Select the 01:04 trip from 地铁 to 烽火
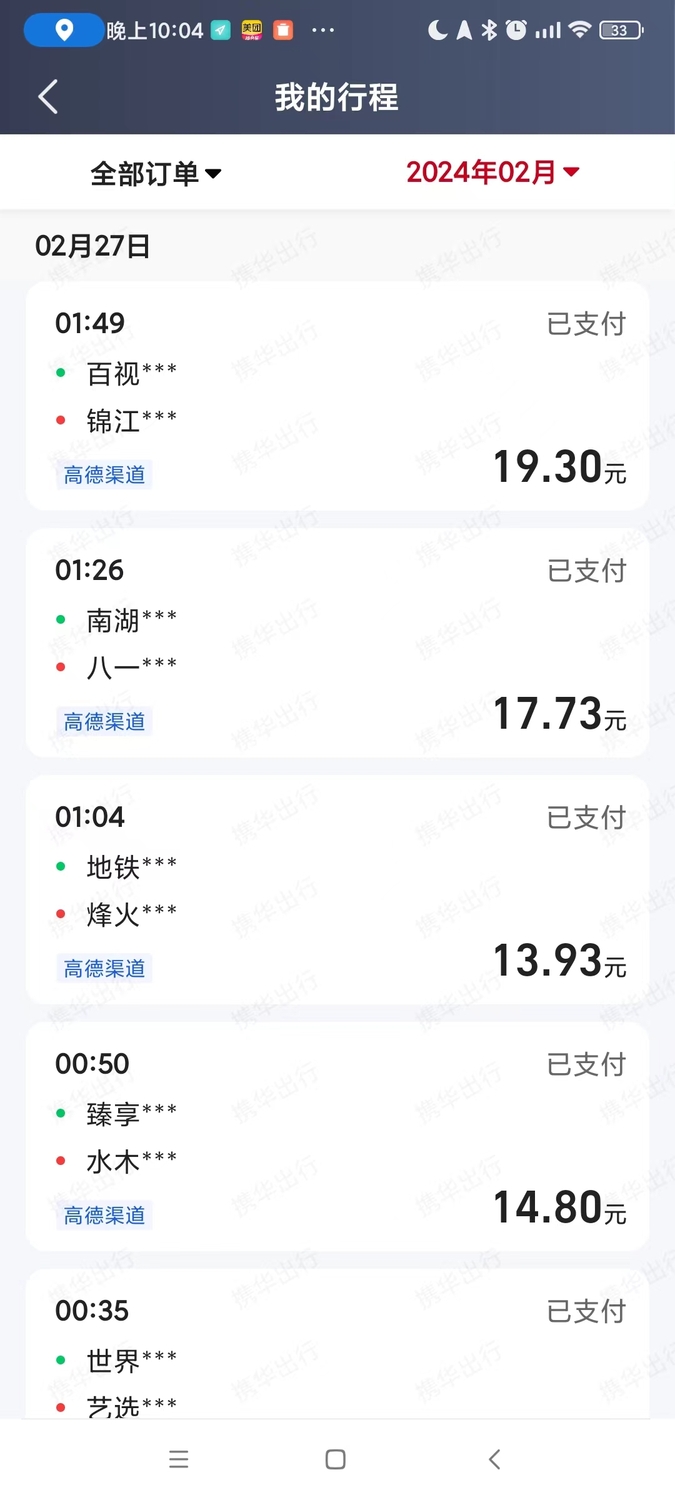The height and width of the screenshot is (1500, 675). (337, 890)
